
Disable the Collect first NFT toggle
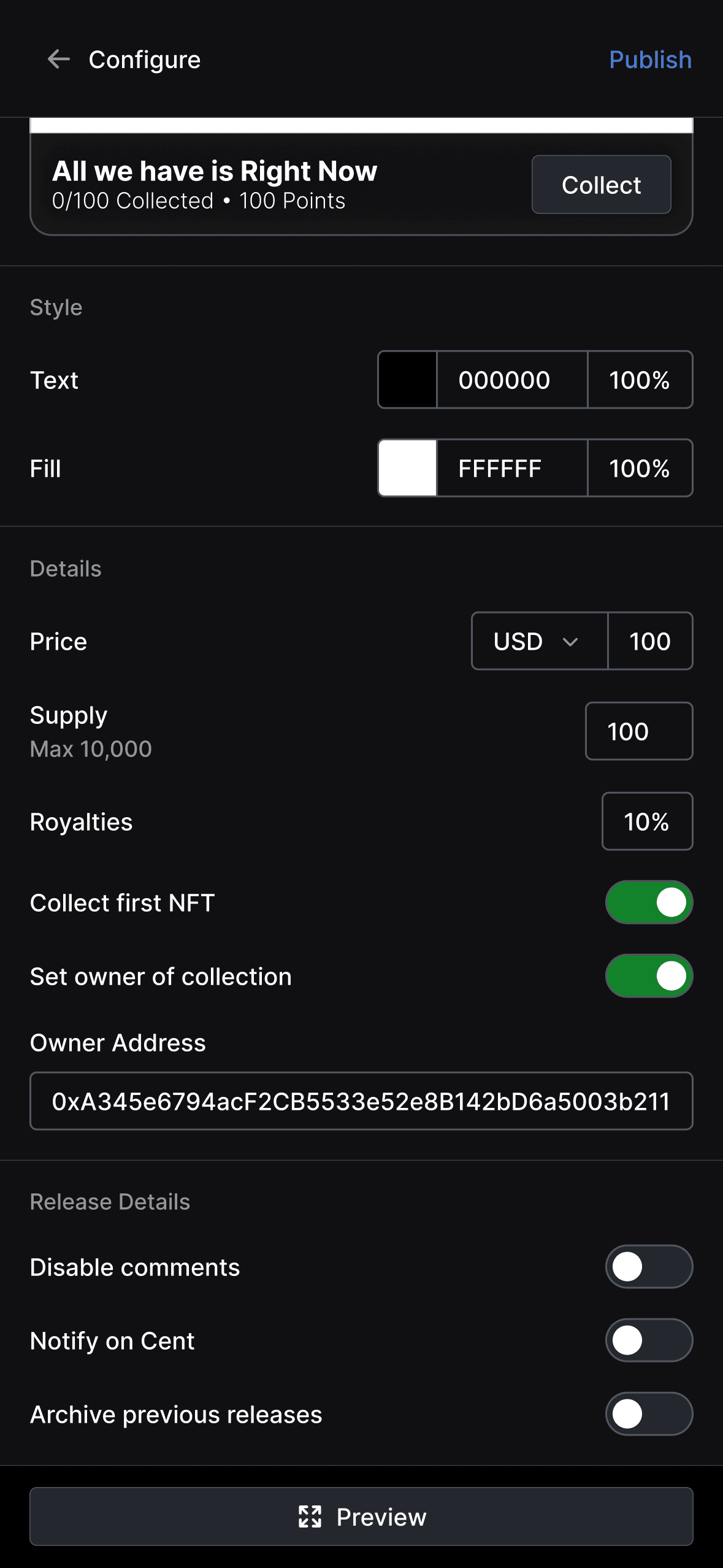(x=649, y=902)
